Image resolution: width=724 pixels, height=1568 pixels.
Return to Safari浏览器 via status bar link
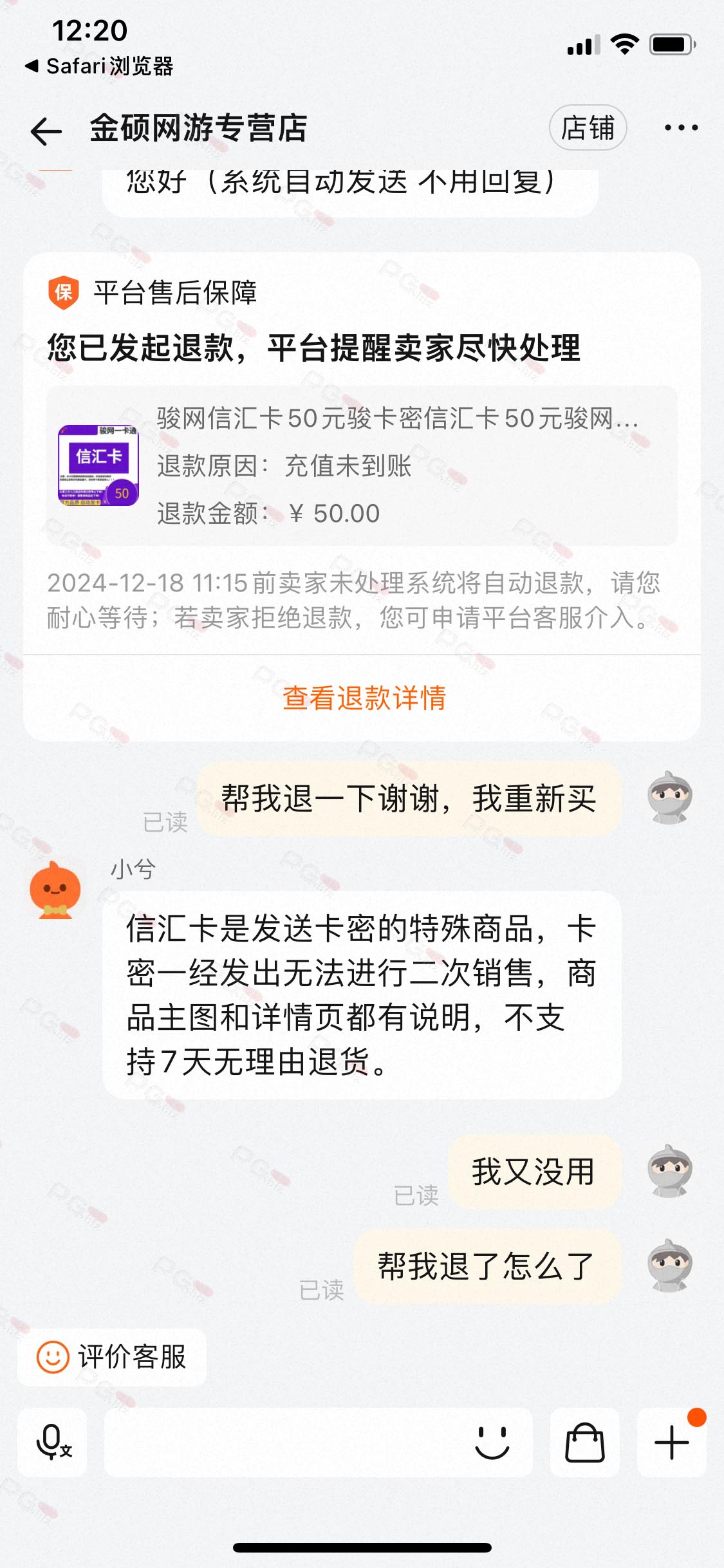pos(99,66)
